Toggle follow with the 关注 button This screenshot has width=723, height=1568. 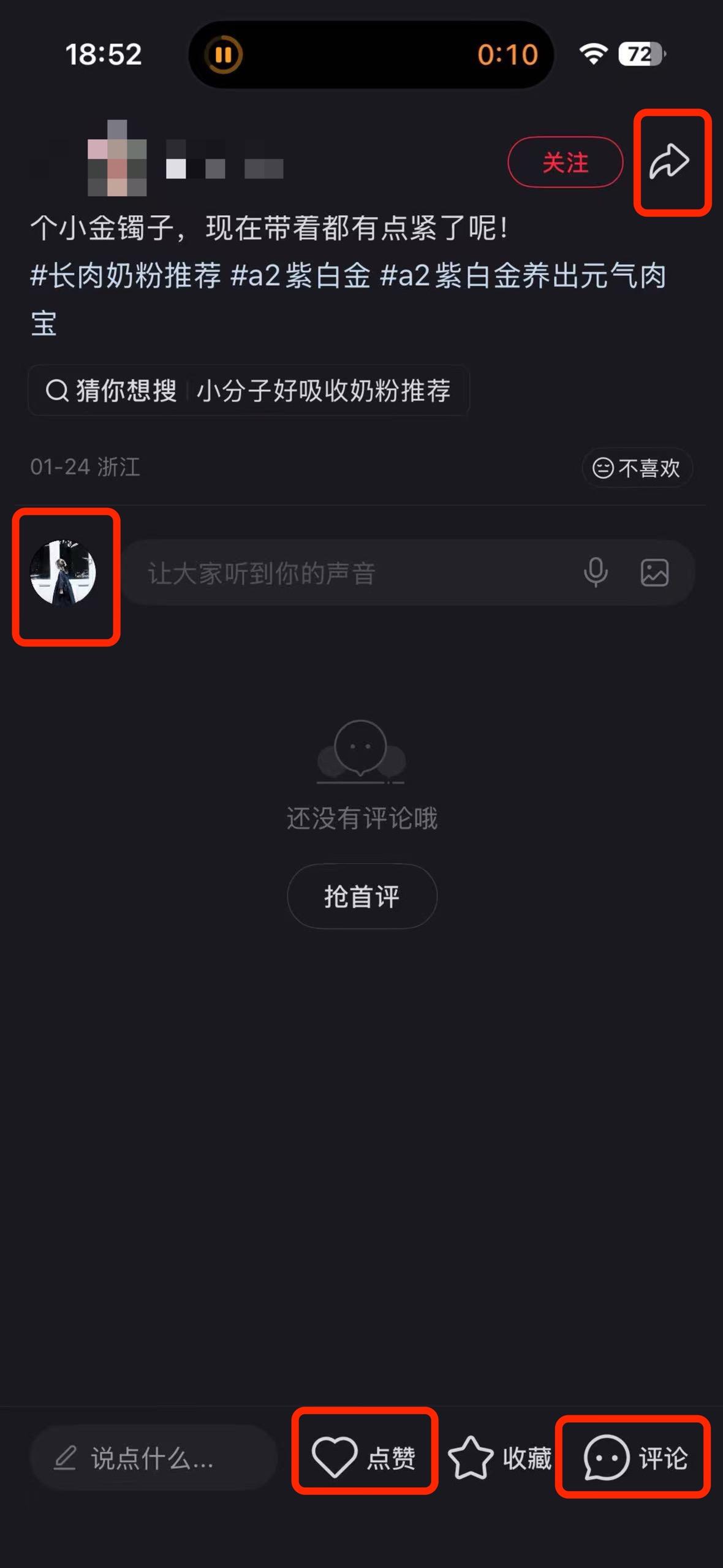[x=566, y=162]
